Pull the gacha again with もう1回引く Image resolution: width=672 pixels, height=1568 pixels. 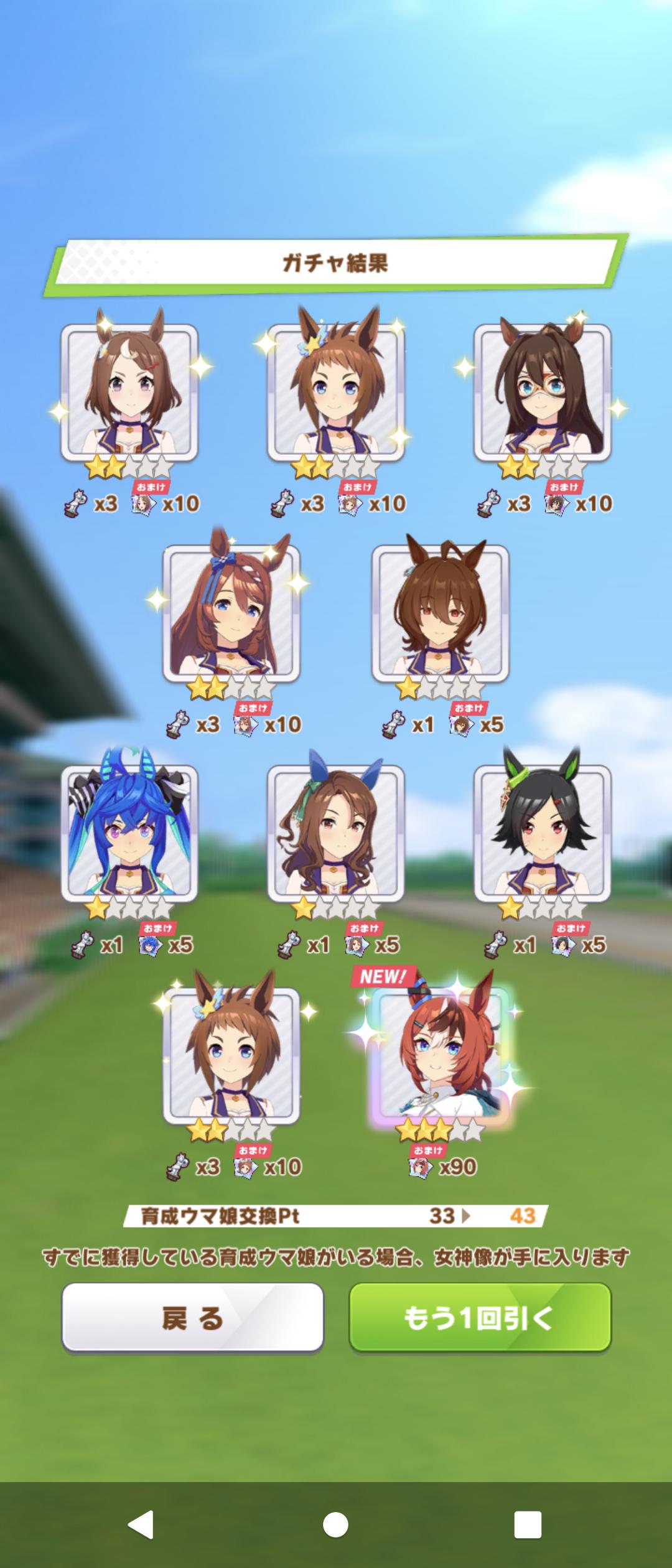(x=480, y=1317)
